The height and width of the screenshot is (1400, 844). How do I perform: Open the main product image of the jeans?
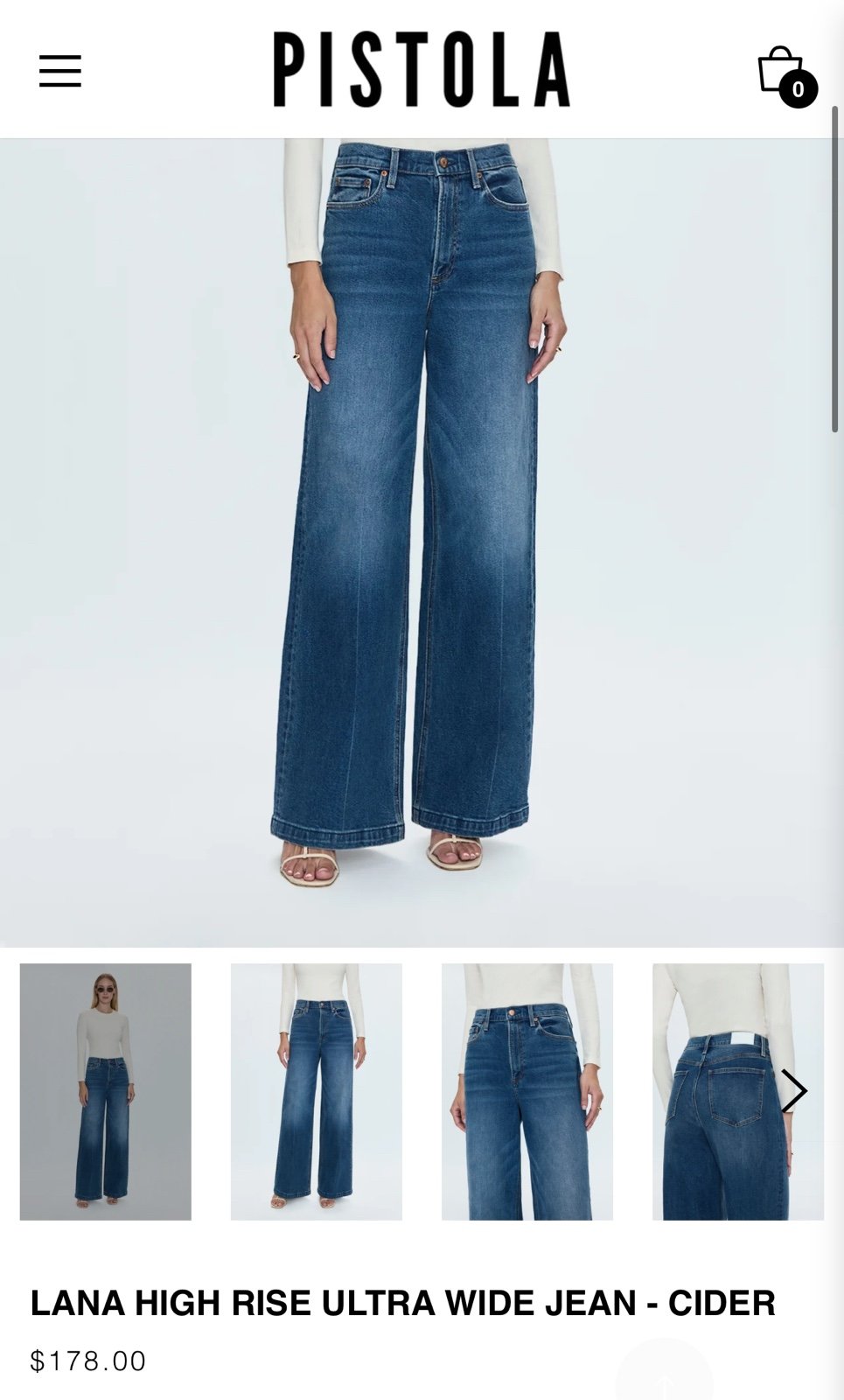pos(416,542)
